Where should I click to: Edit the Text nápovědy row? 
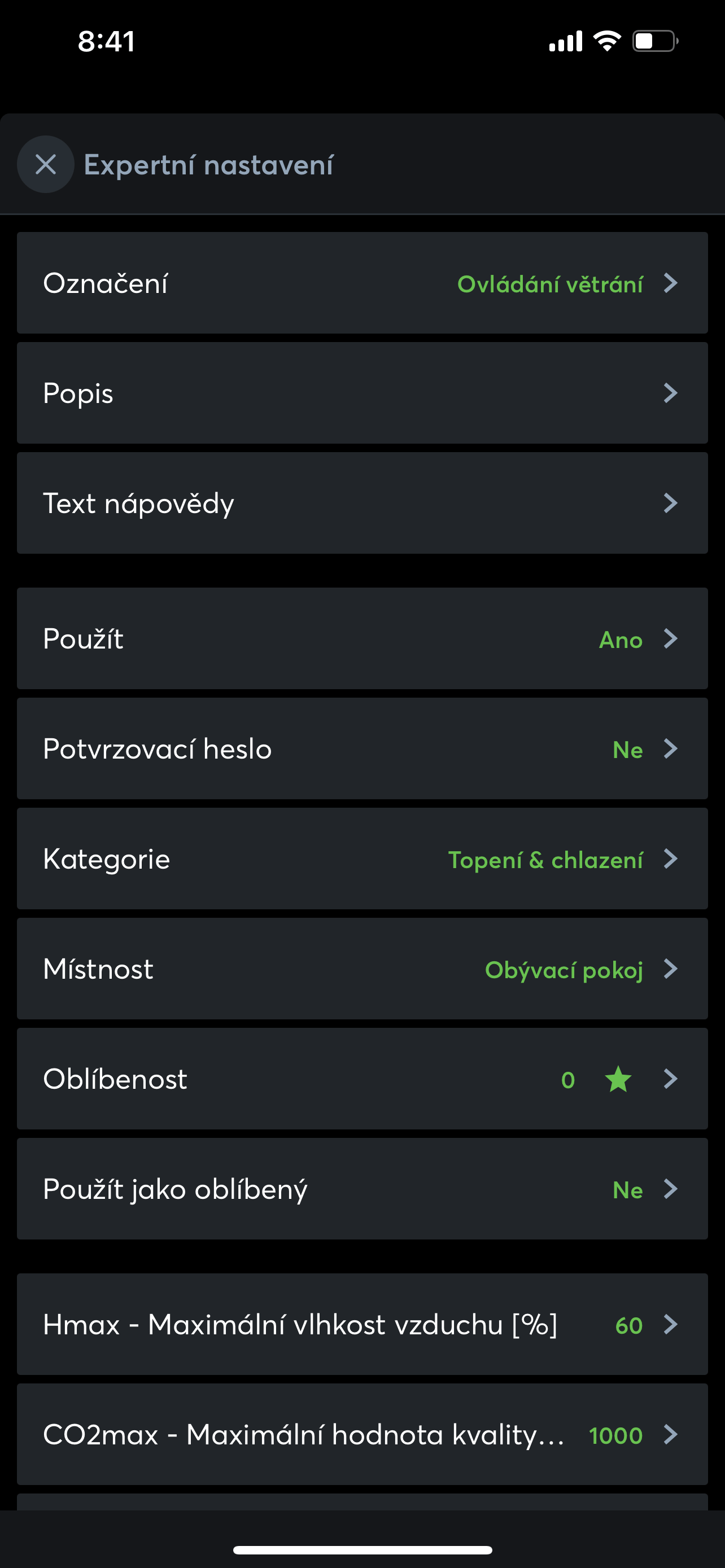tap(362, 503)
